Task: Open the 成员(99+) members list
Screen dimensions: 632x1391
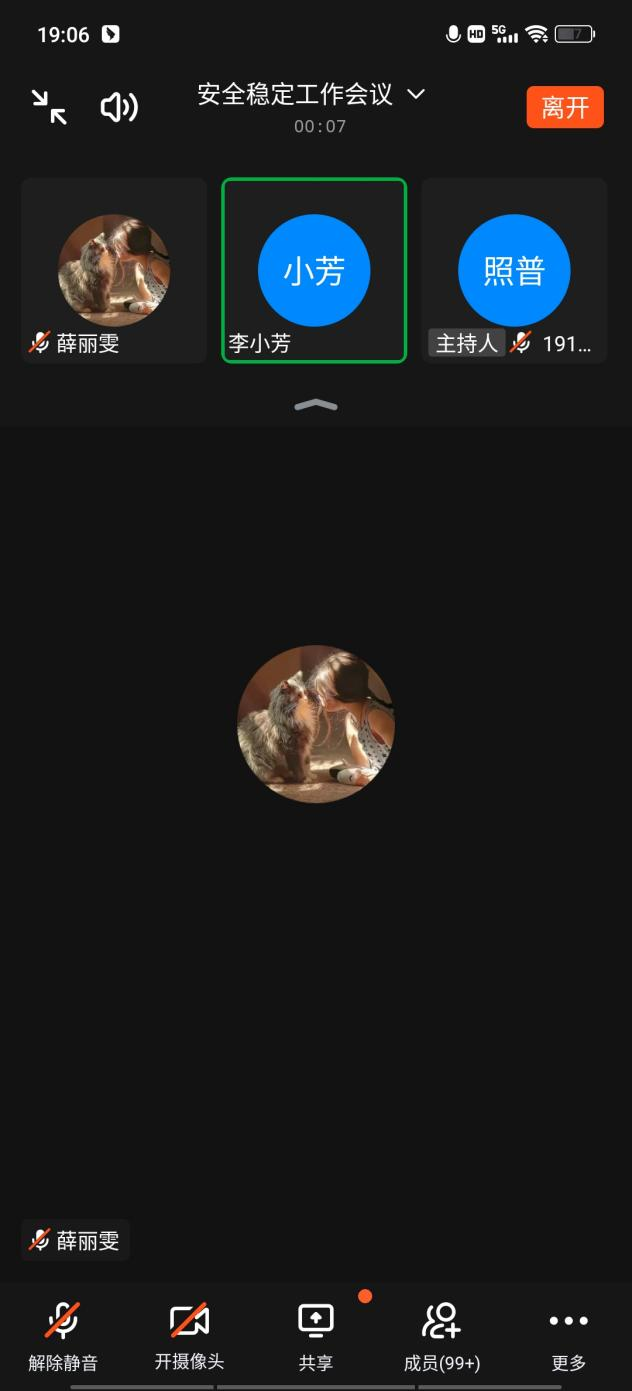Action: click(442, 1335)
